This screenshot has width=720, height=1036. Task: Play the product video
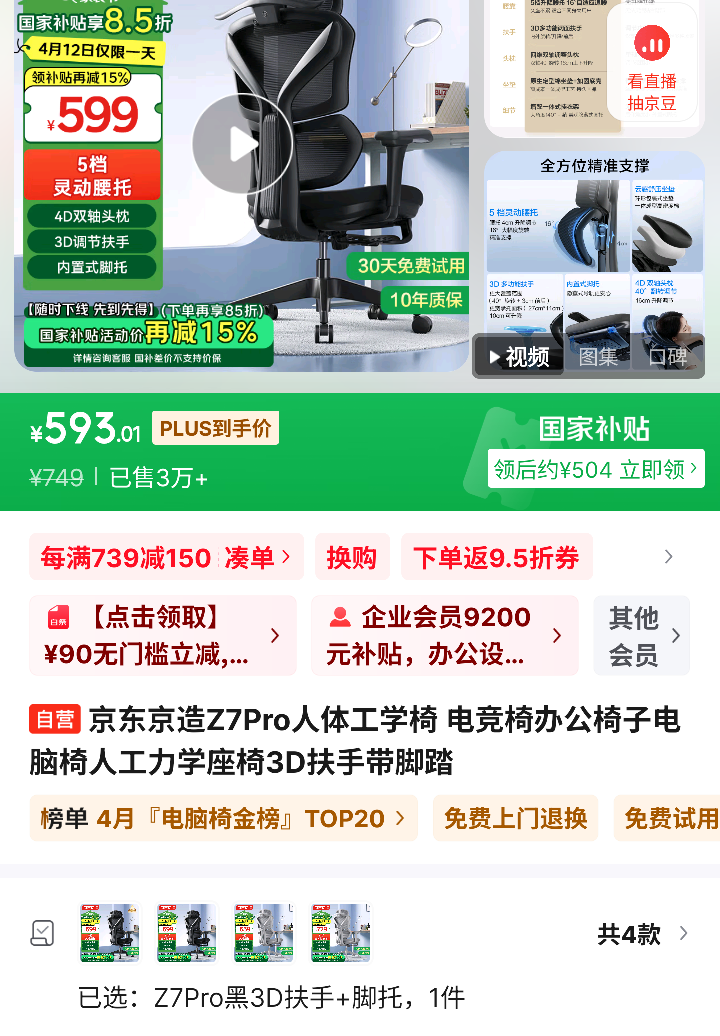click(x=240, y=143)
